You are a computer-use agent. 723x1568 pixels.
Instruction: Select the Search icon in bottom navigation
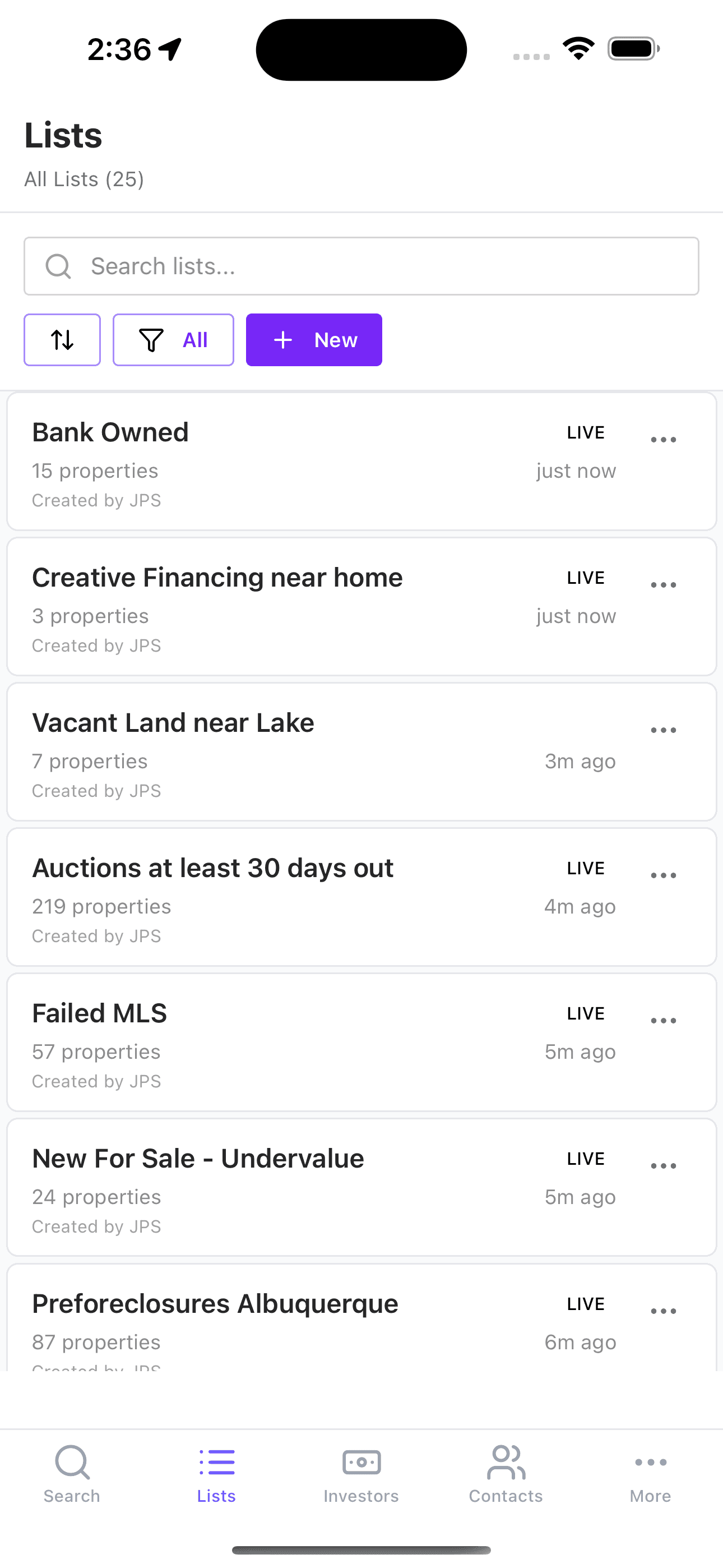[71, 1462]
